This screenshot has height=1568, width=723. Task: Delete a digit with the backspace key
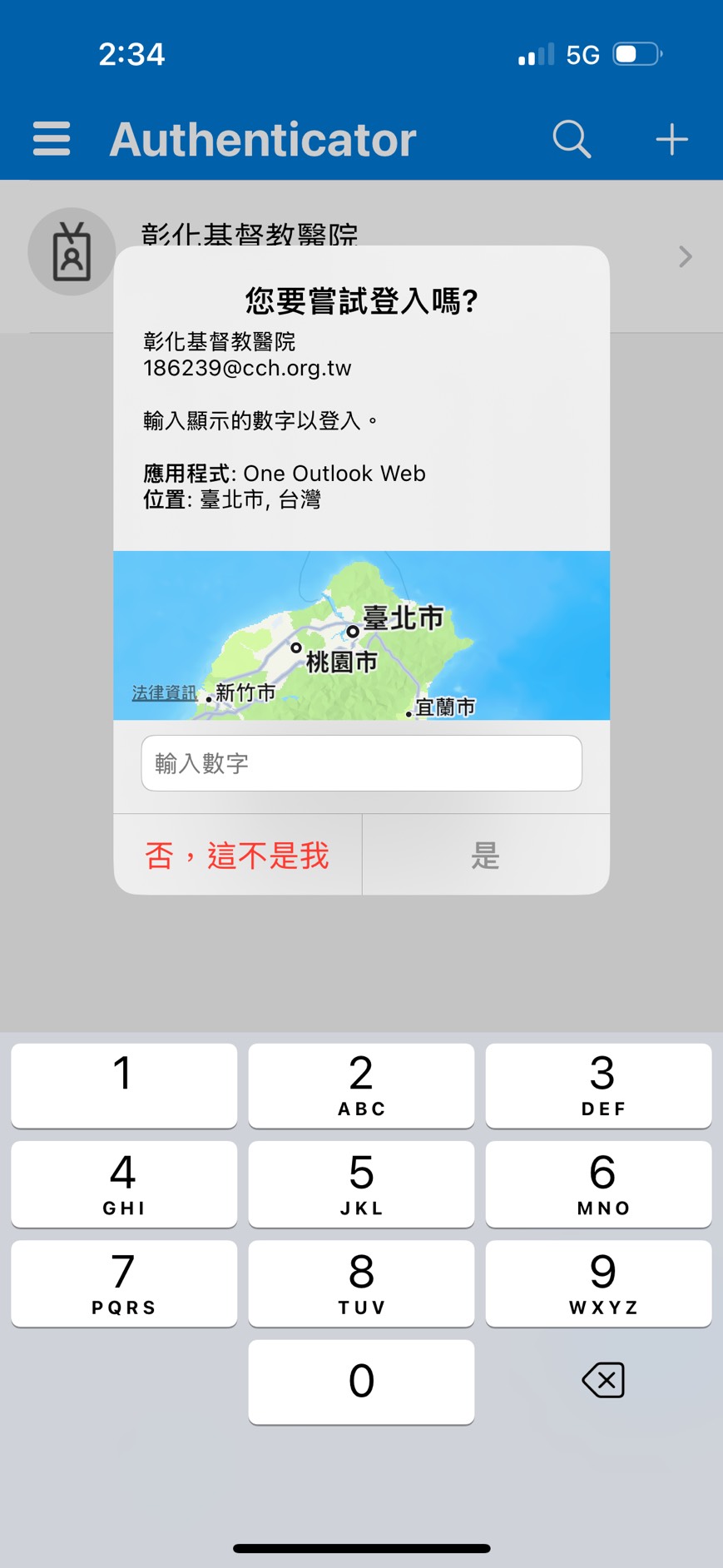(x=602, y=1380)
